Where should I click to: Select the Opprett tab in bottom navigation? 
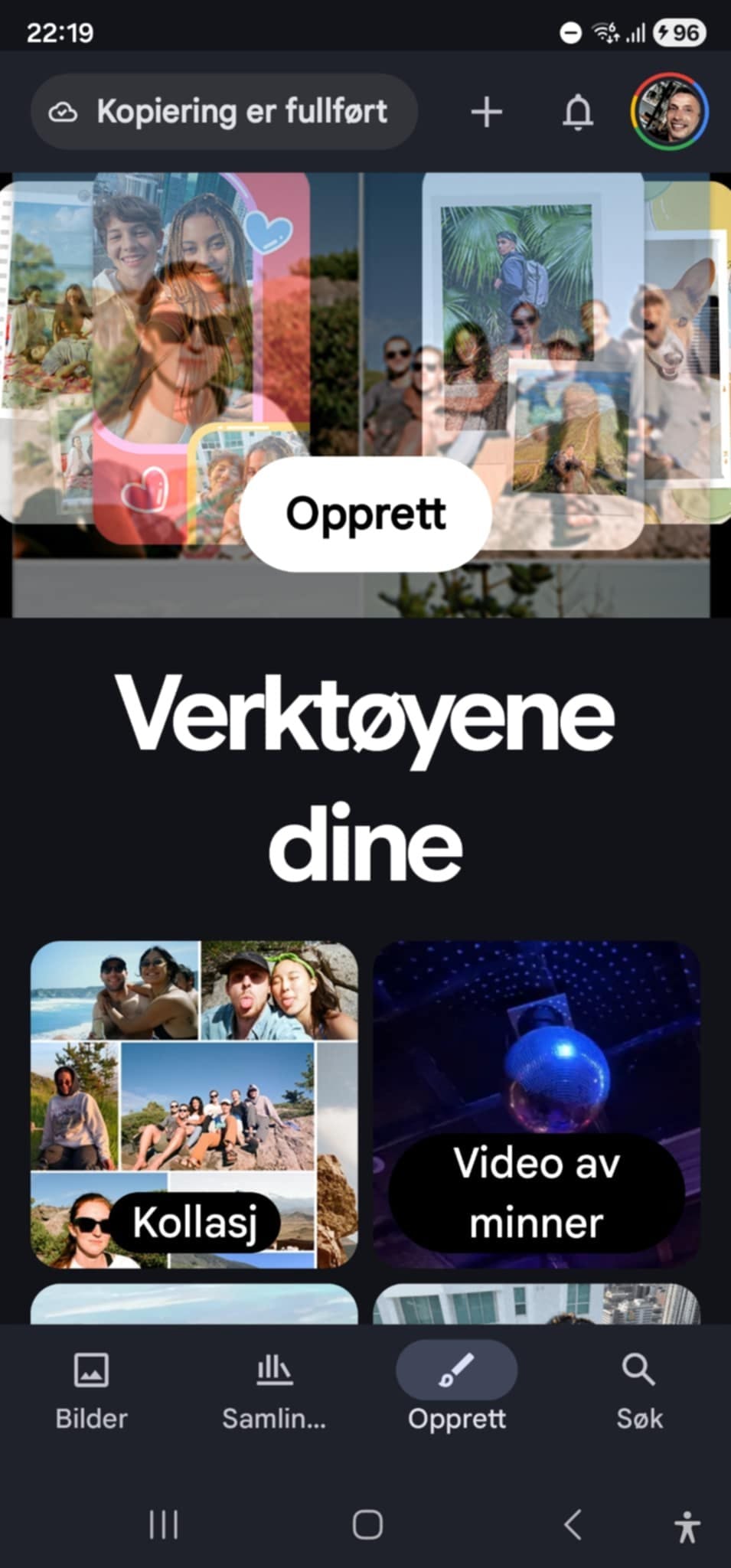coord(456,1390)
